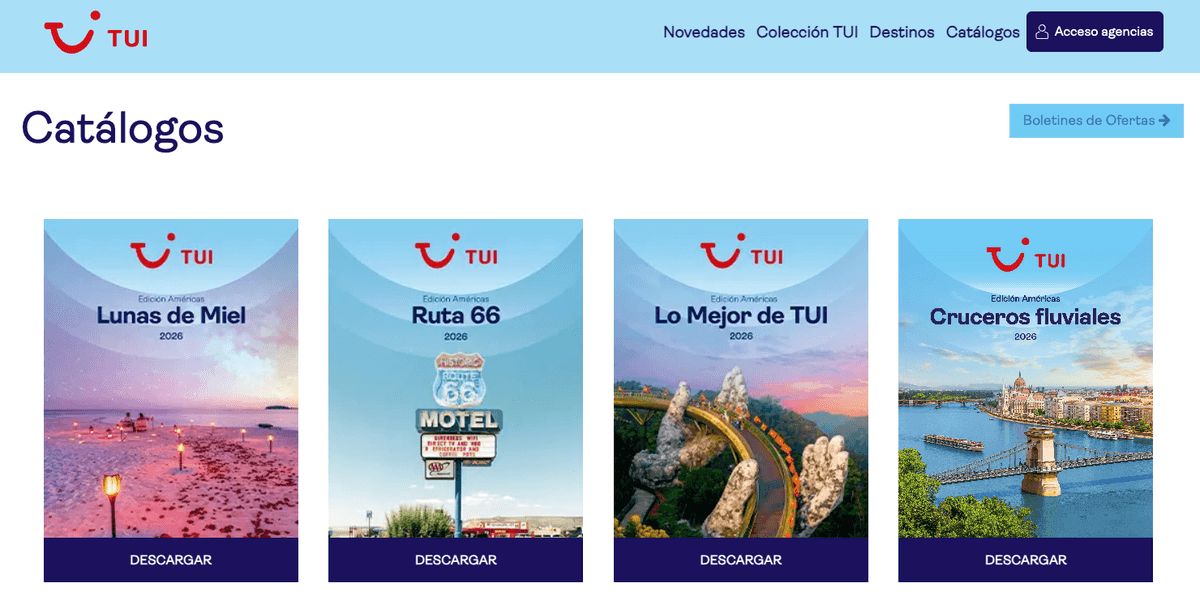Download the Lo Mejor de TUI catalog
Image resolution: width=1200 pixels, height=592 pixels.
[741, 560]
